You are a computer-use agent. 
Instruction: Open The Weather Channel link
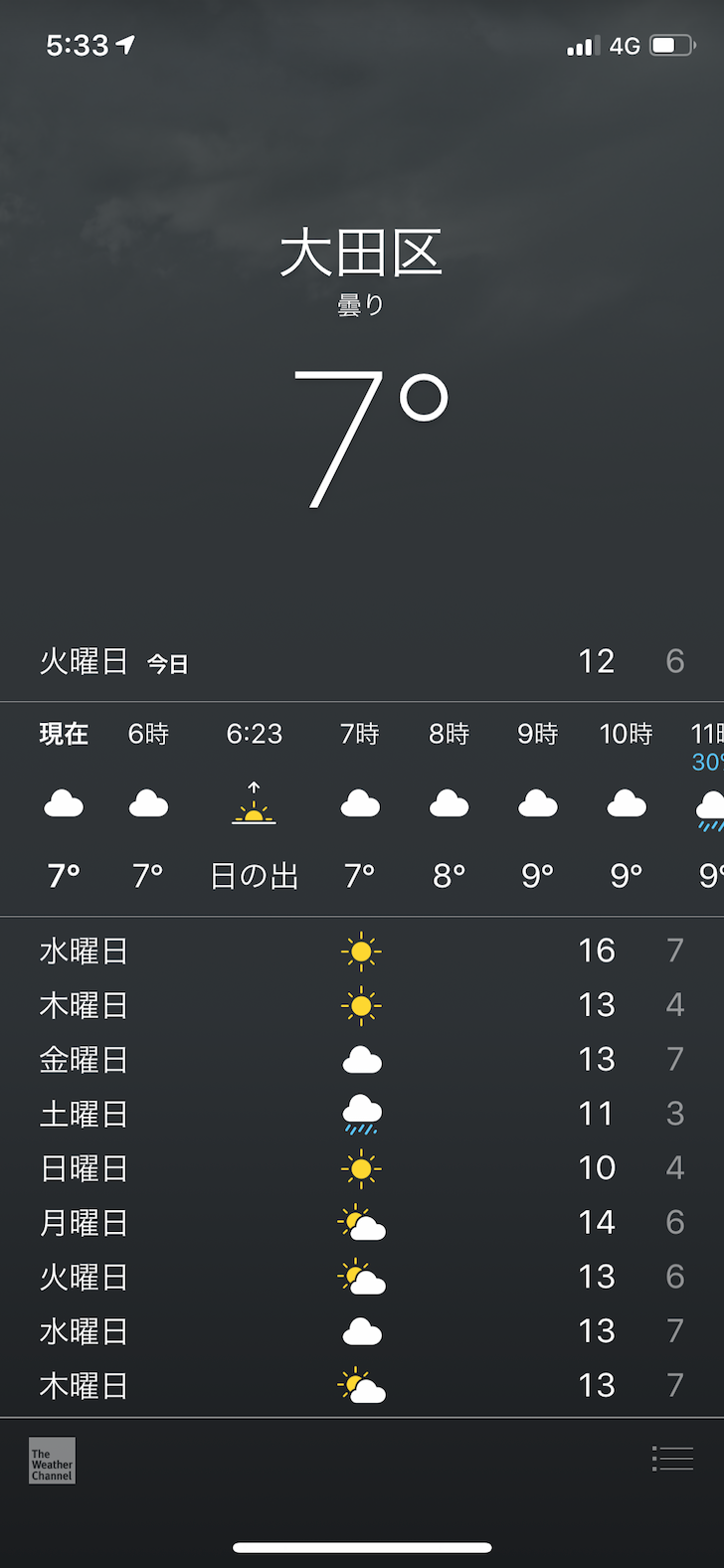[52, 1461]
